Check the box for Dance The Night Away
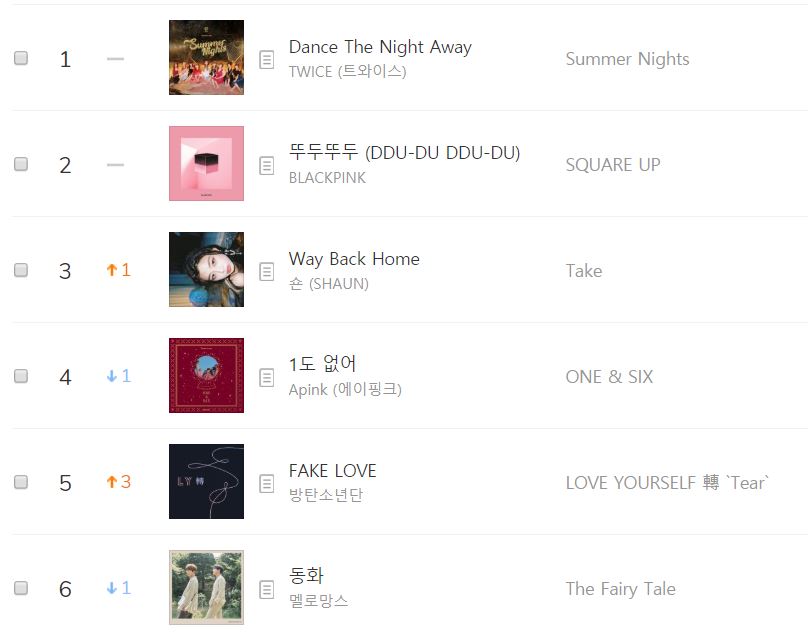The height and width of the screenshot is (637, 808). [21, 58]
